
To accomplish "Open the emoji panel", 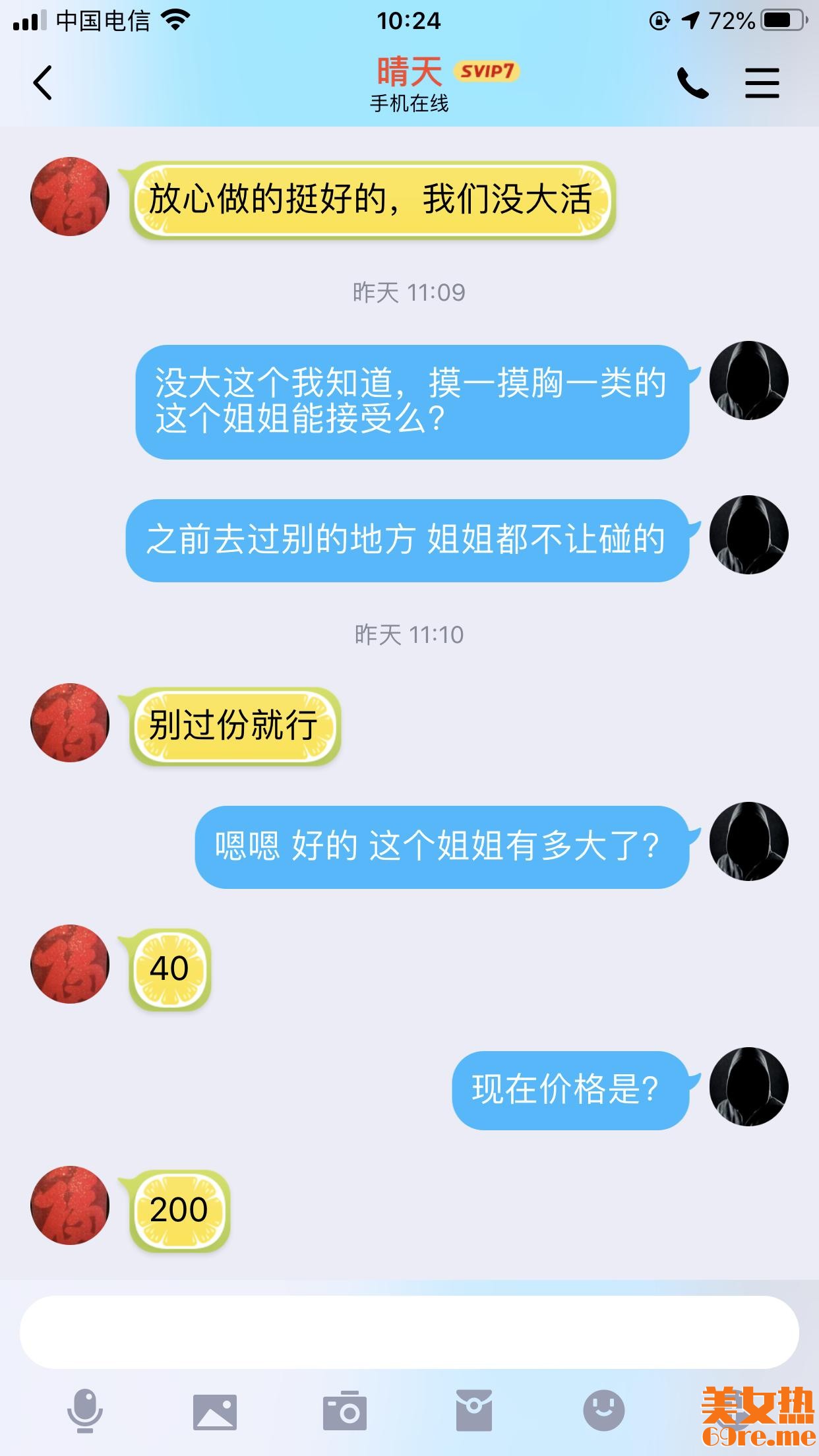I will point(603,1410).
